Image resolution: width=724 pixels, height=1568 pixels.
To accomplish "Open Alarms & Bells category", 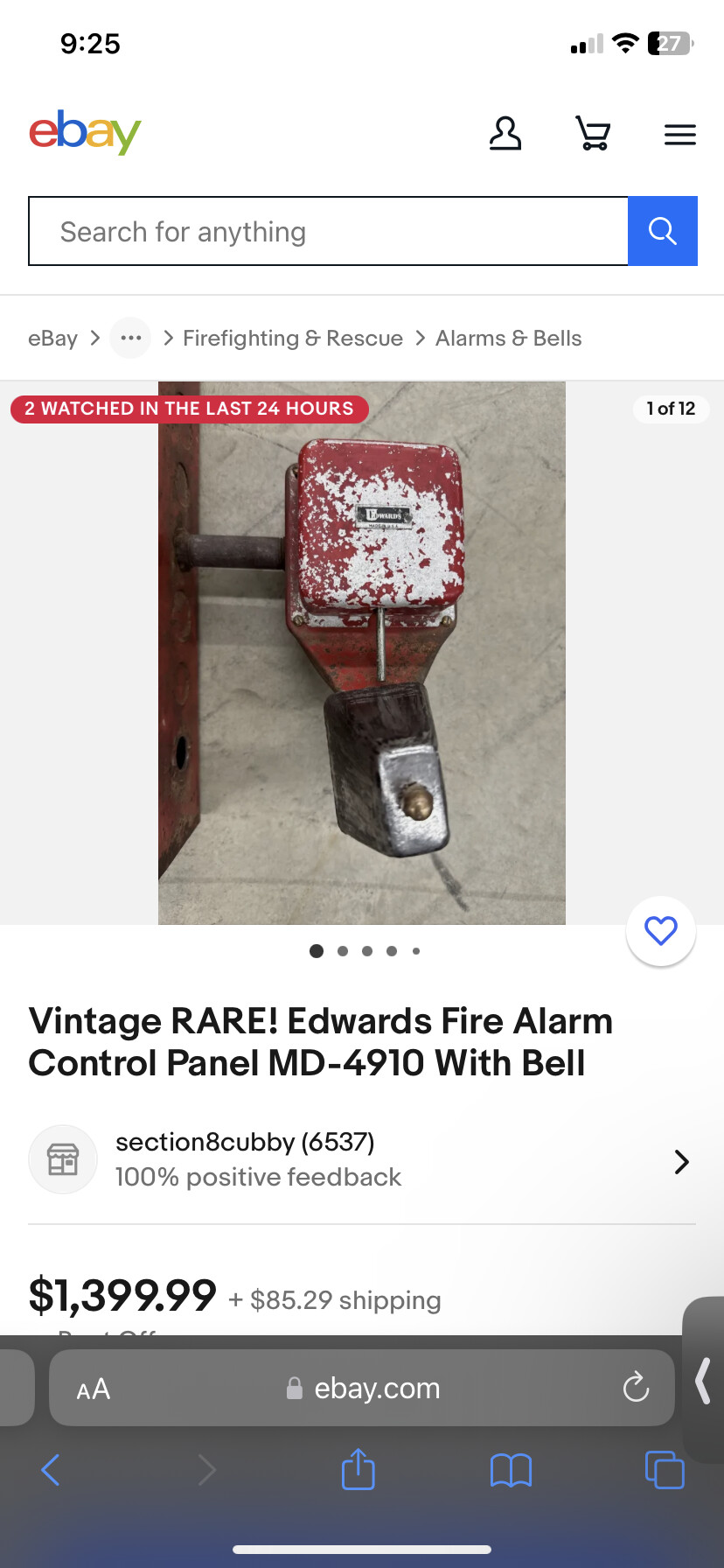I will click(x=508, y=339).
